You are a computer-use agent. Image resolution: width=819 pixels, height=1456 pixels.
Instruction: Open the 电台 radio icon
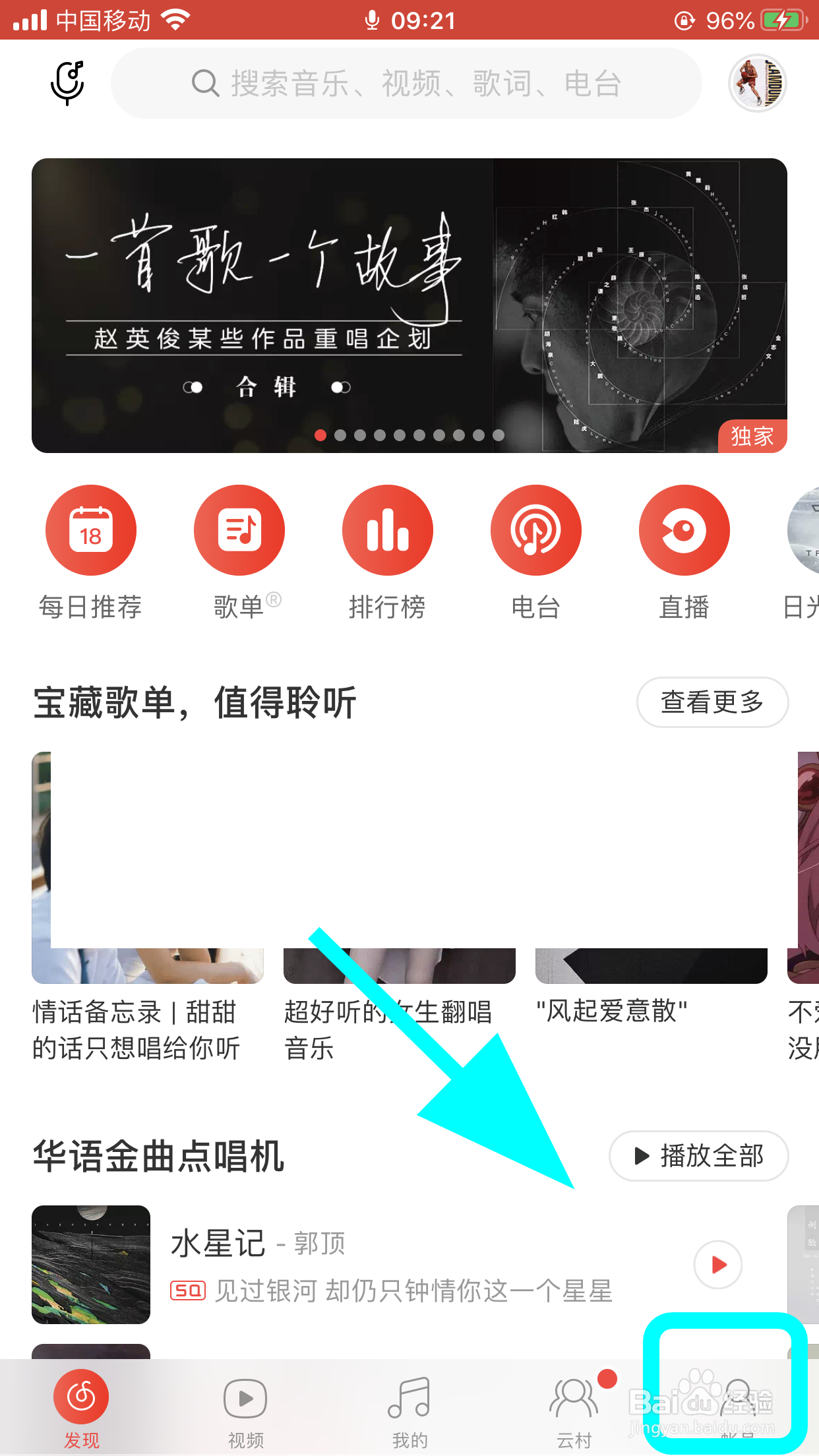coord(535,530)
